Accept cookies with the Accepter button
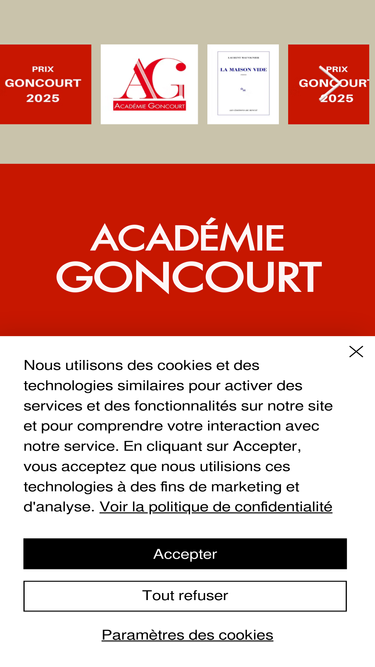Image resolution: width=375 pixels, height=667 pixels. coord(185,553)
